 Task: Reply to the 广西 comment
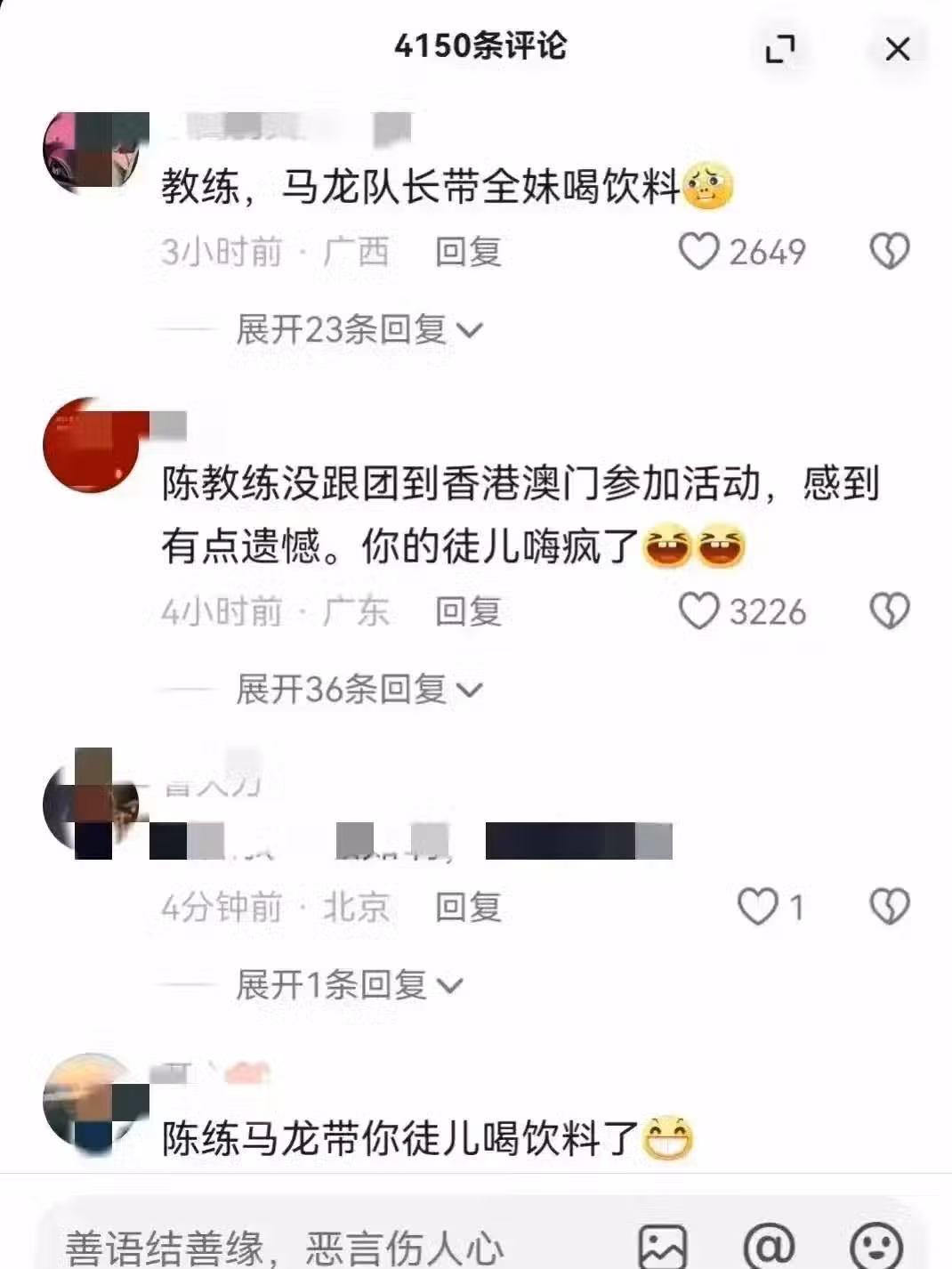[468, 253]
